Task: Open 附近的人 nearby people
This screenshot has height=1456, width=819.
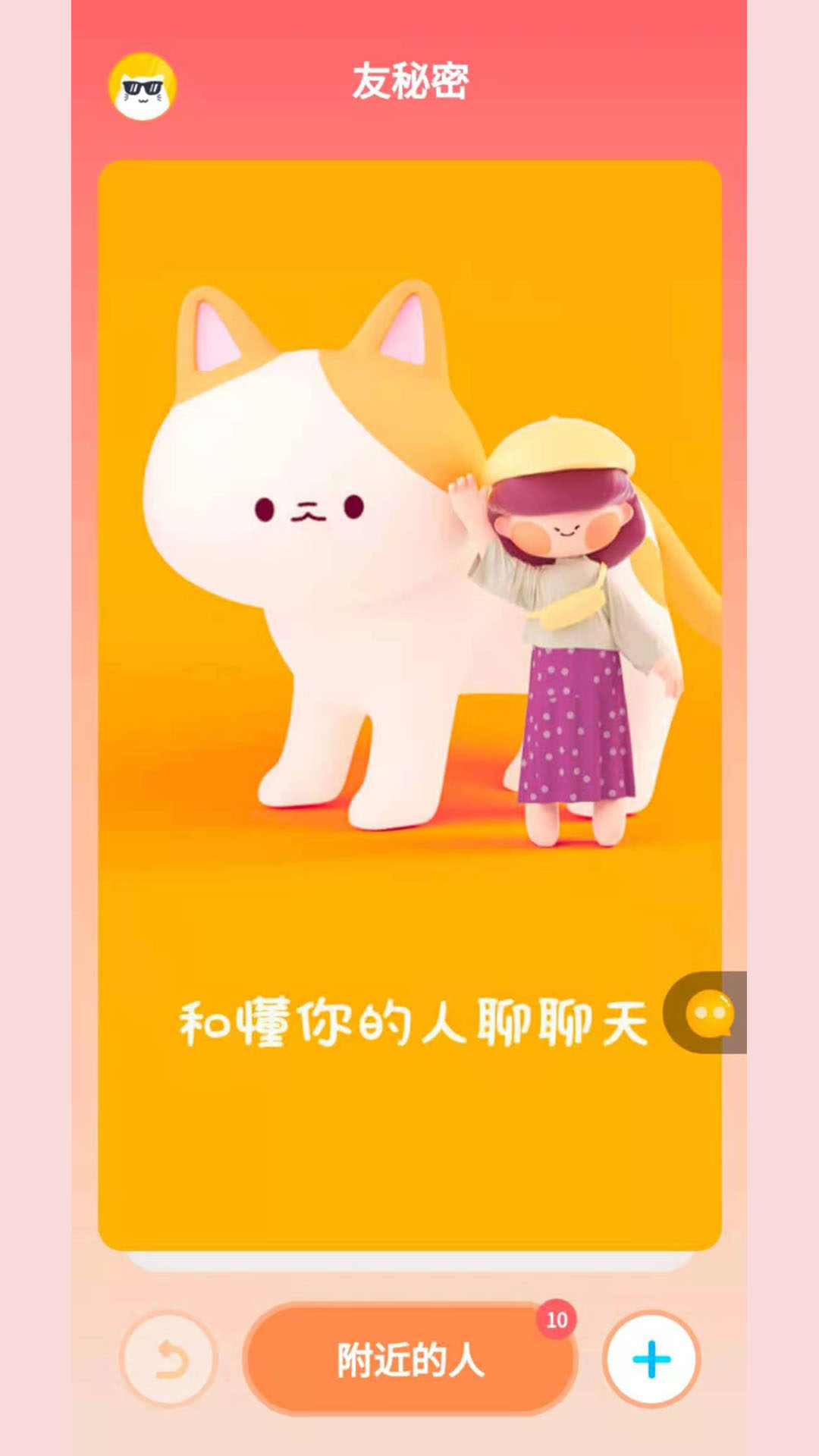Action: 410,1358
